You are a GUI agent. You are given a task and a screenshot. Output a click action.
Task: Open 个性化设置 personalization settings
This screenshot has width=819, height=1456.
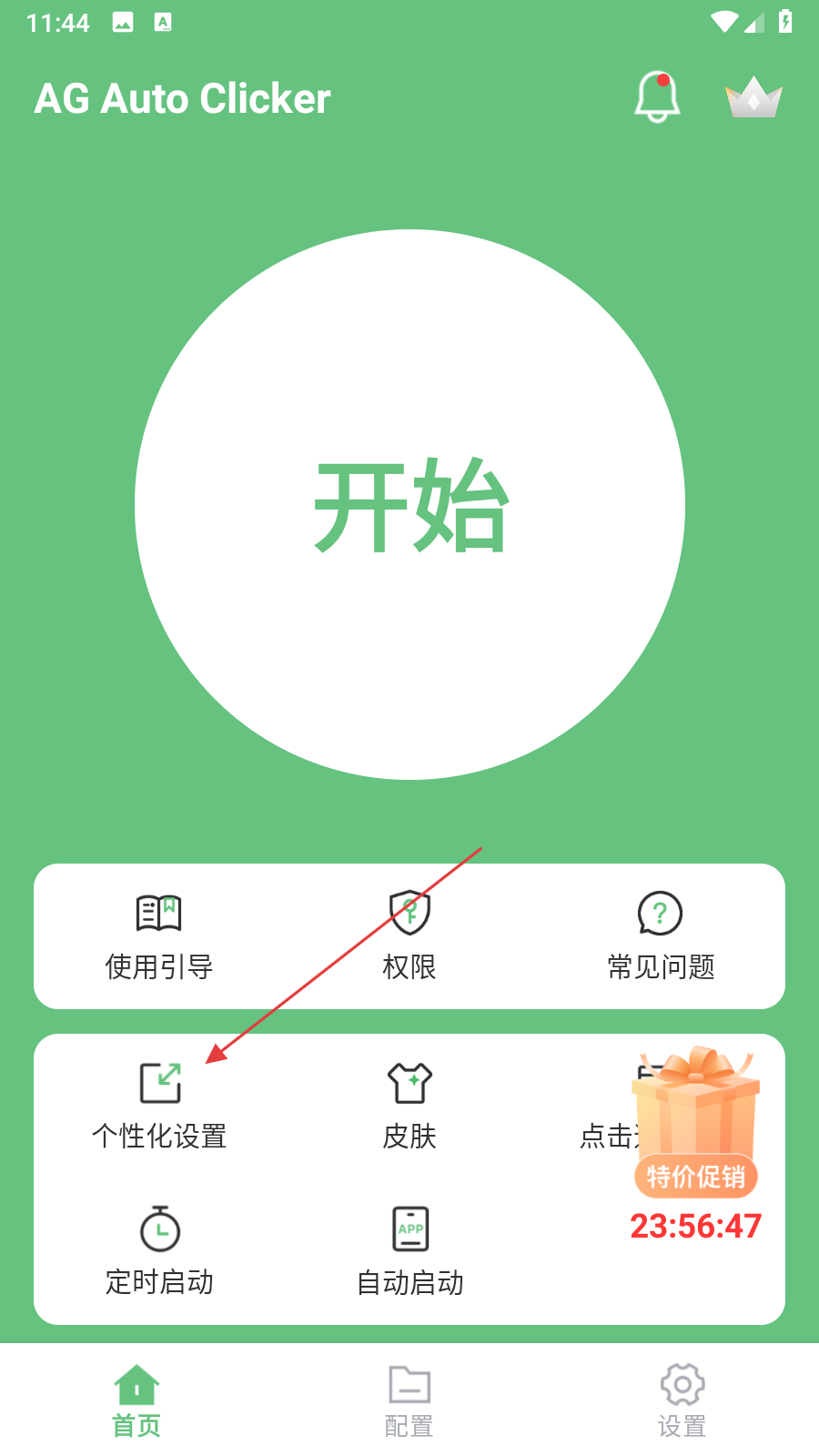click(159, 1106)
